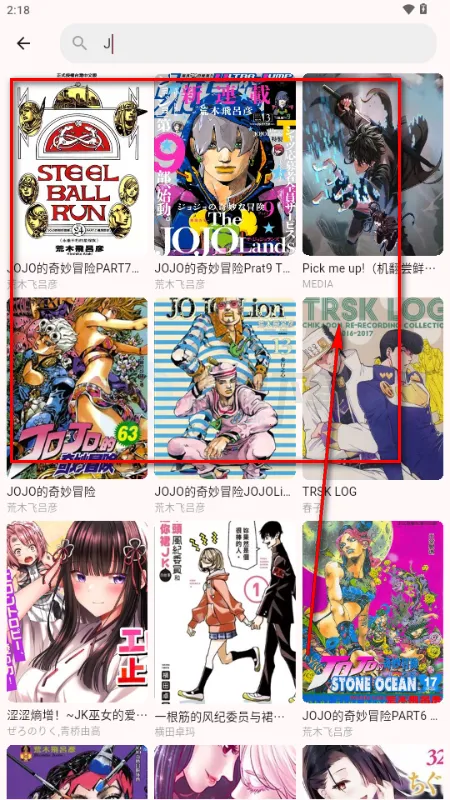This screenshot has width=450, height=800.
Task: Open the Pick me up! manga
Action: (x=373, y=164)
